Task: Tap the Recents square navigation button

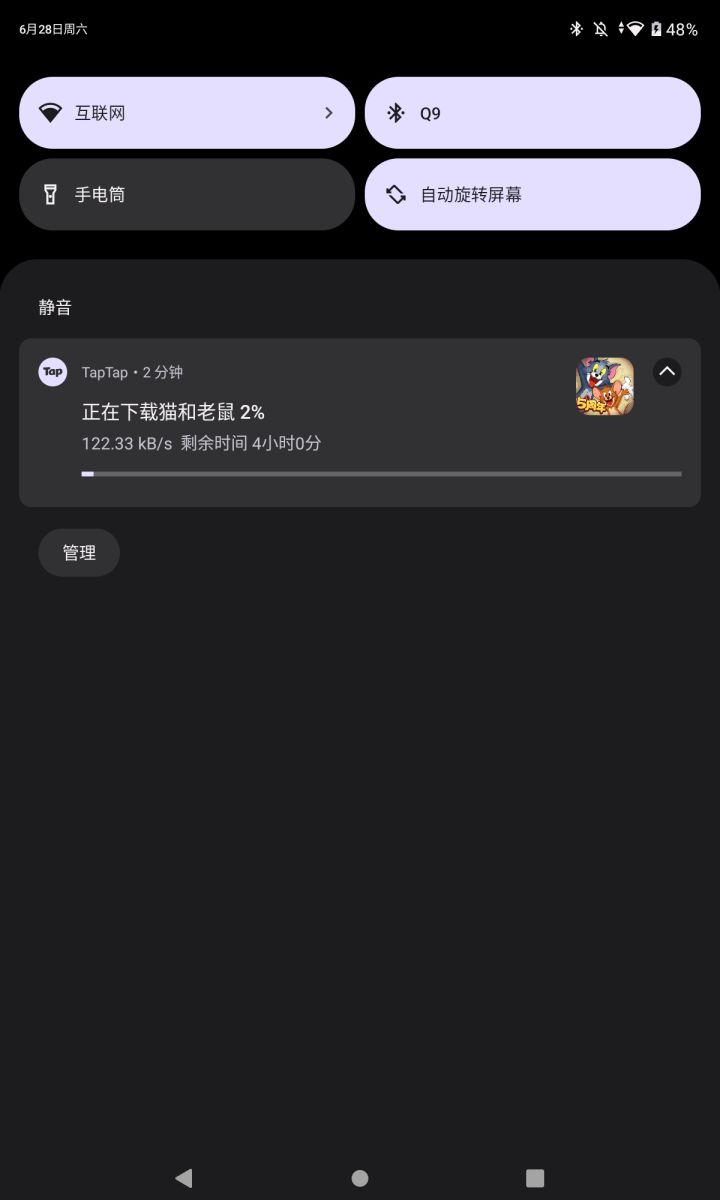Action: [535, 1178]
